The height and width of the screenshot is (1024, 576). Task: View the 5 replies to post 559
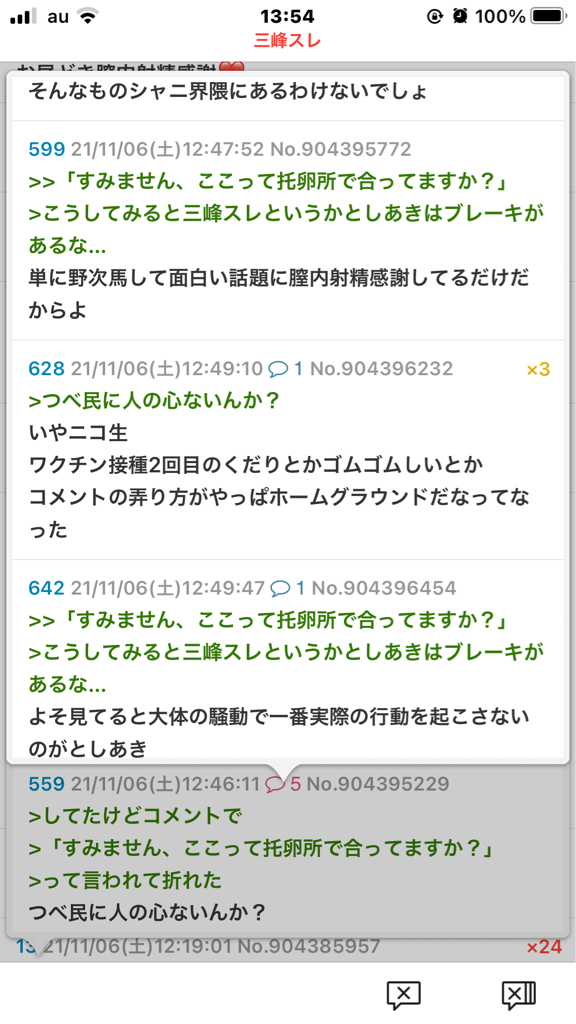(x=283, y=784)
